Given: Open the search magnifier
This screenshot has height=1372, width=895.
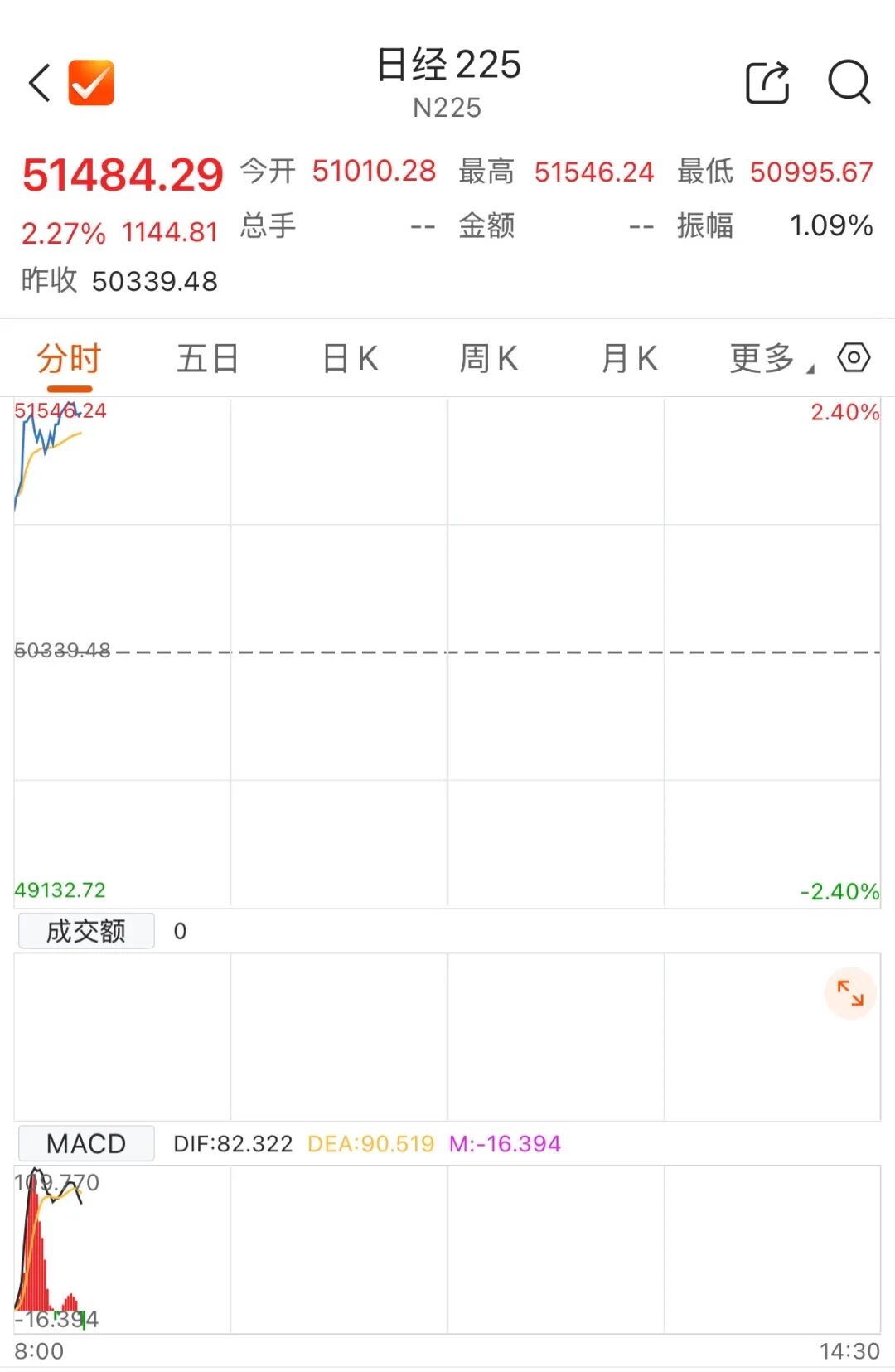Looking at the screenshot, I should click(849, 82).
